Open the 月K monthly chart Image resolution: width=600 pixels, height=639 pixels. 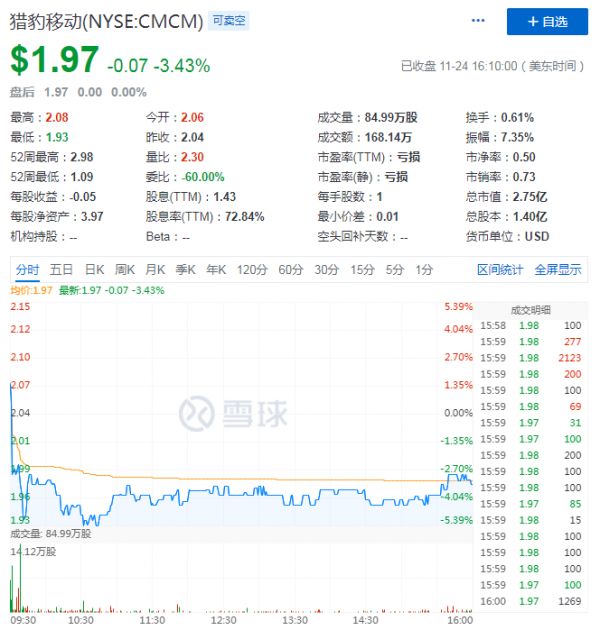155,269
